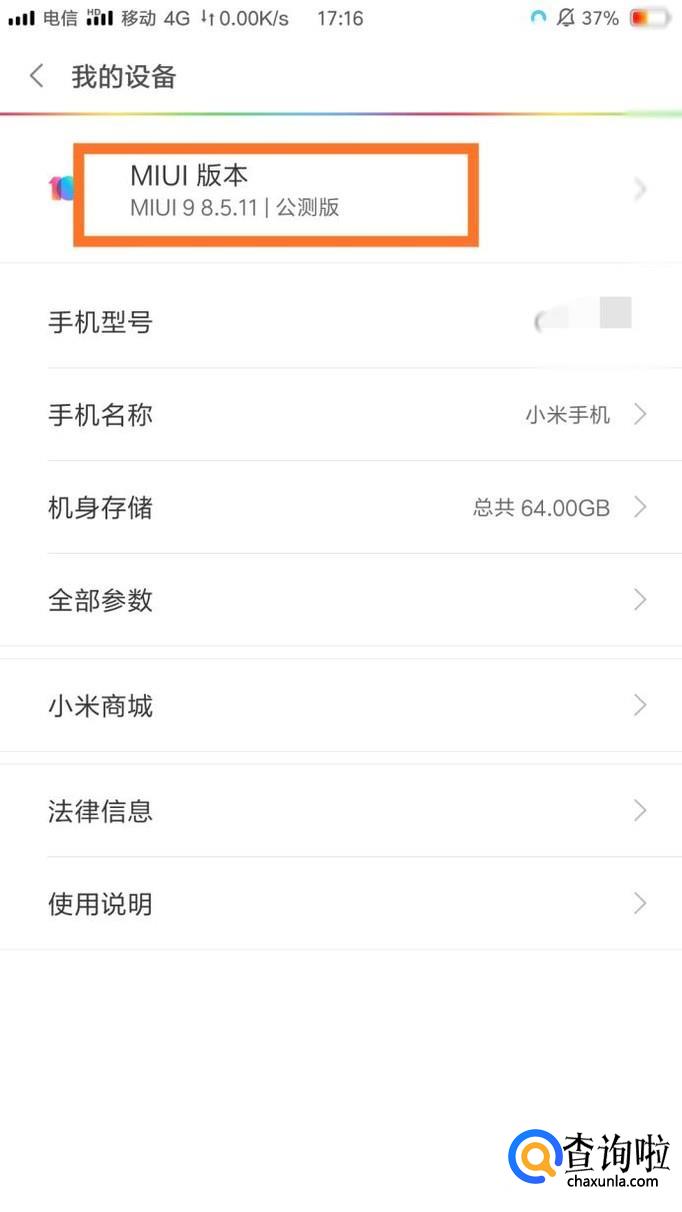This screenshot has width=682, height=1212.
Task: View 机身存储 details
Action: [x=340, y=507]
